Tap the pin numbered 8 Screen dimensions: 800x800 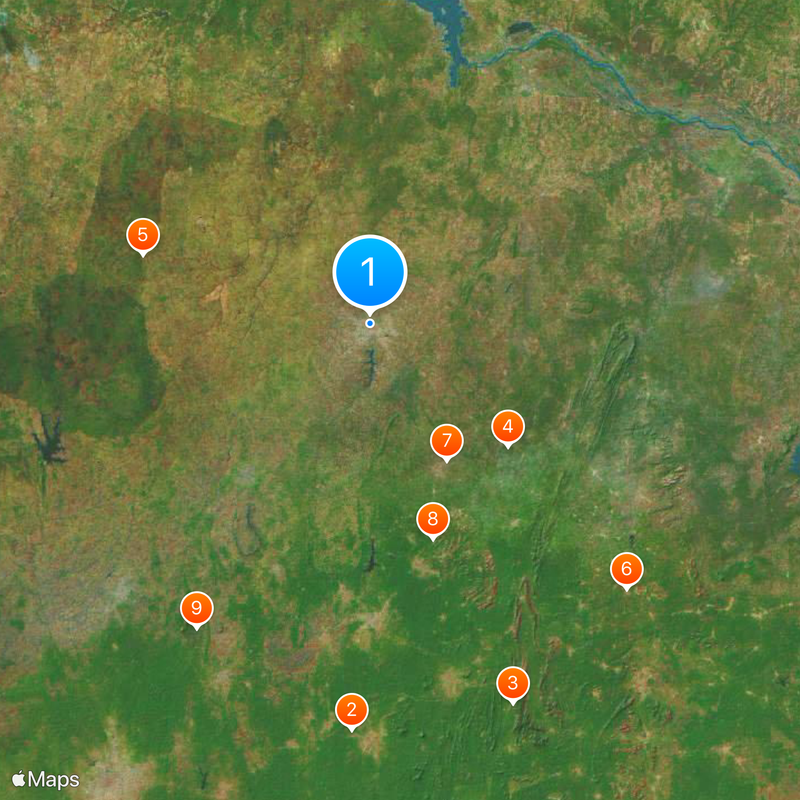(433, 519)
